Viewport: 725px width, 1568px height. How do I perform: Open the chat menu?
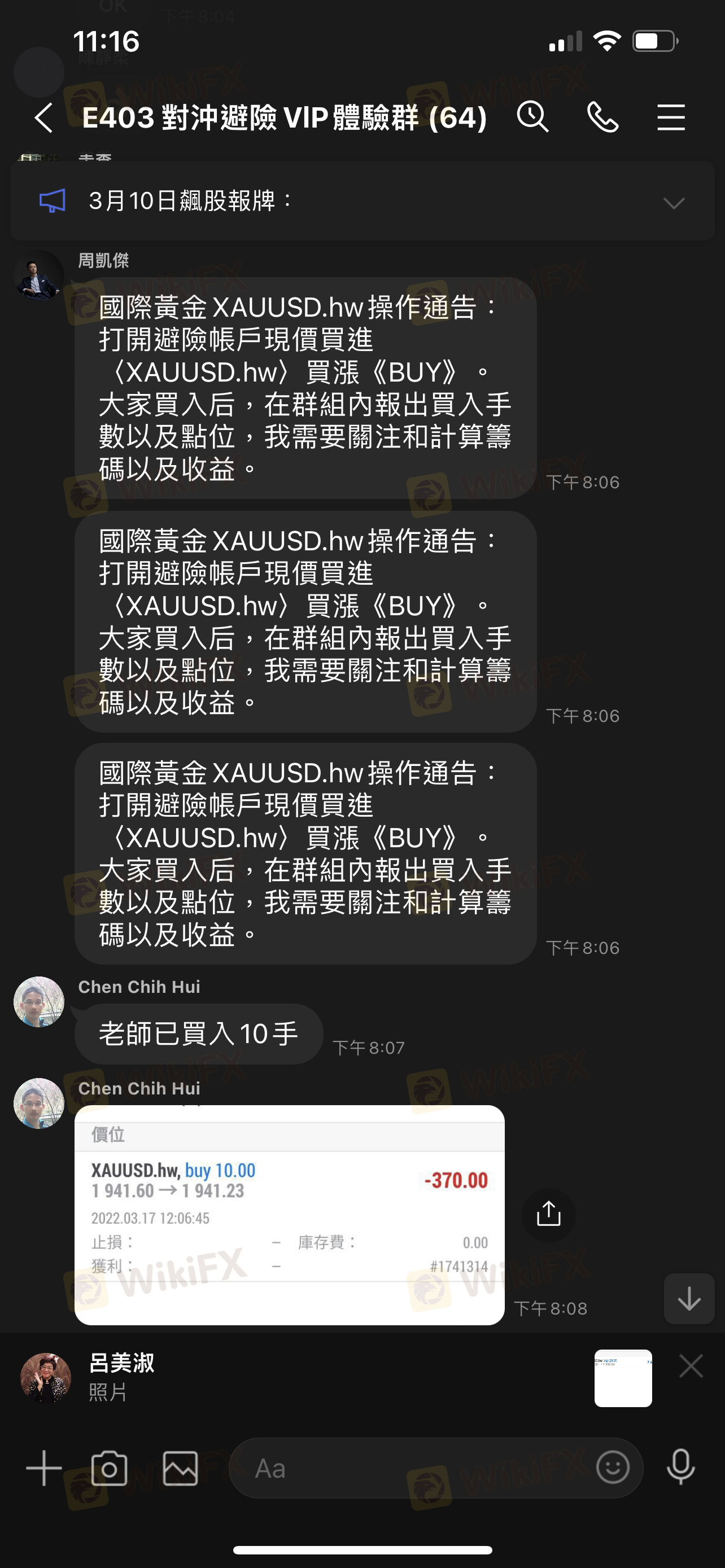pos(671,117)
